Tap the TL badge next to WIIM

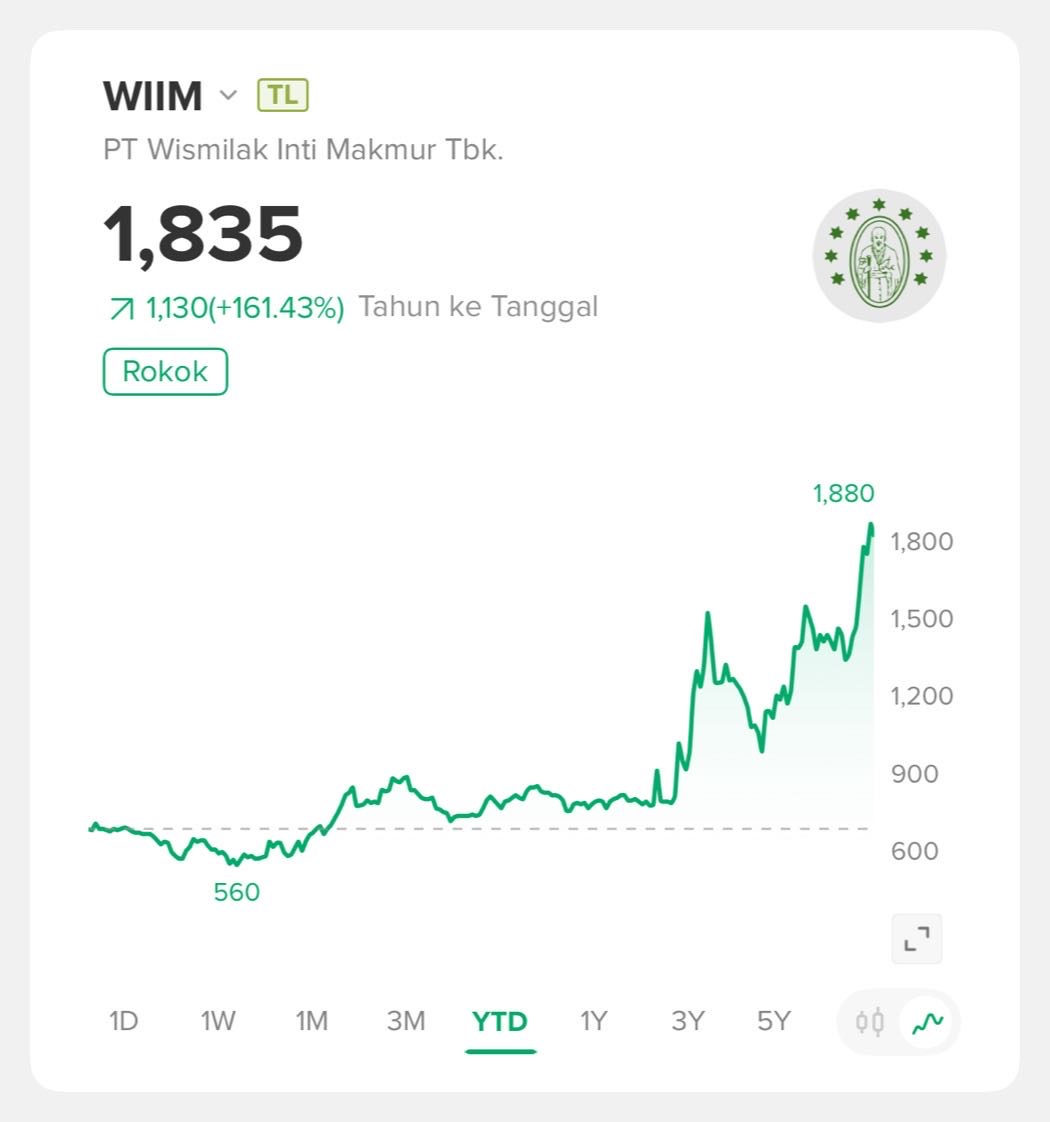(x=283, y=95)
